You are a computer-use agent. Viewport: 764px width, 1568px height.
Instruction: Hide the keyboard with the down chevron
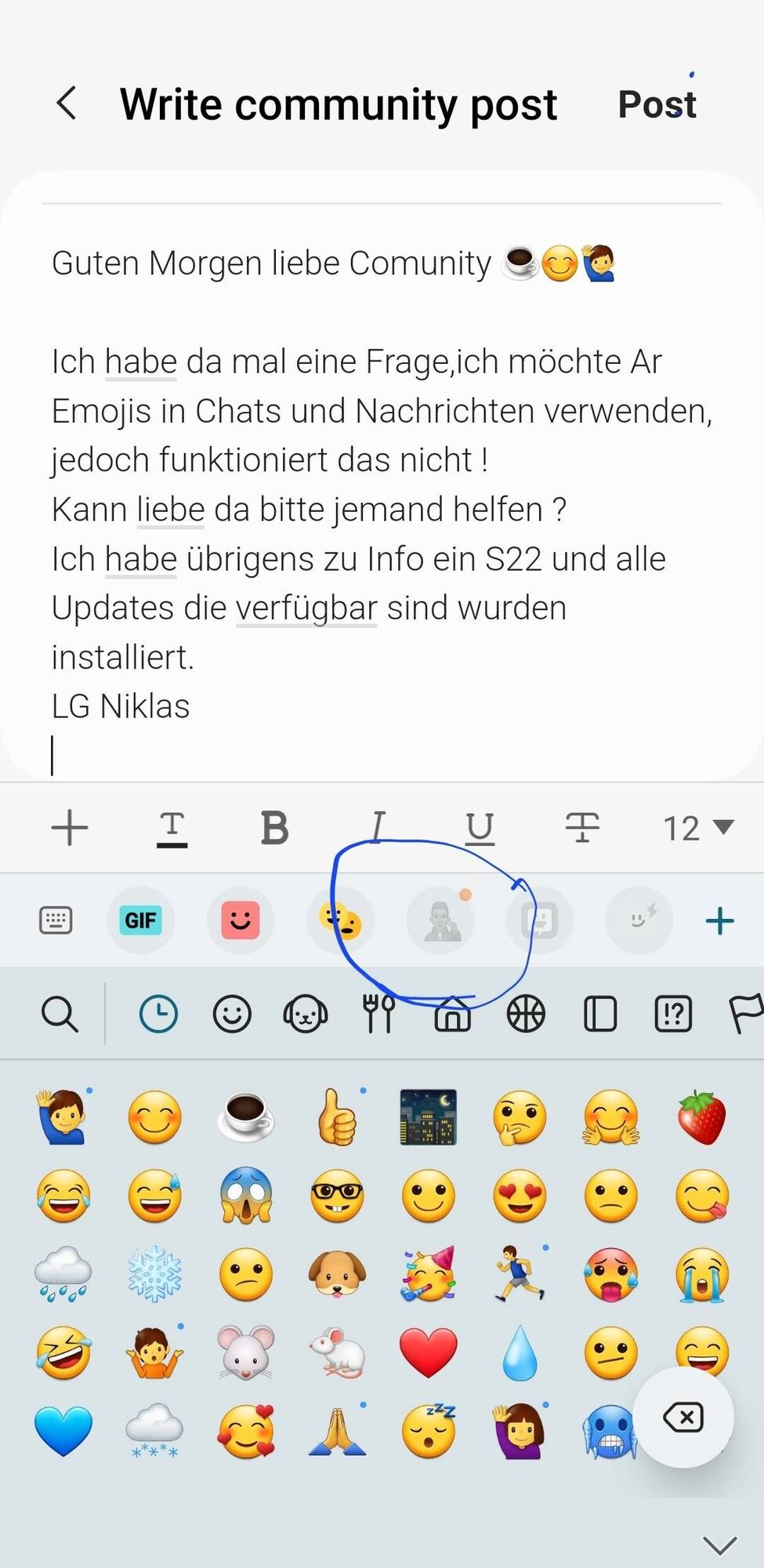point(719,1545)
